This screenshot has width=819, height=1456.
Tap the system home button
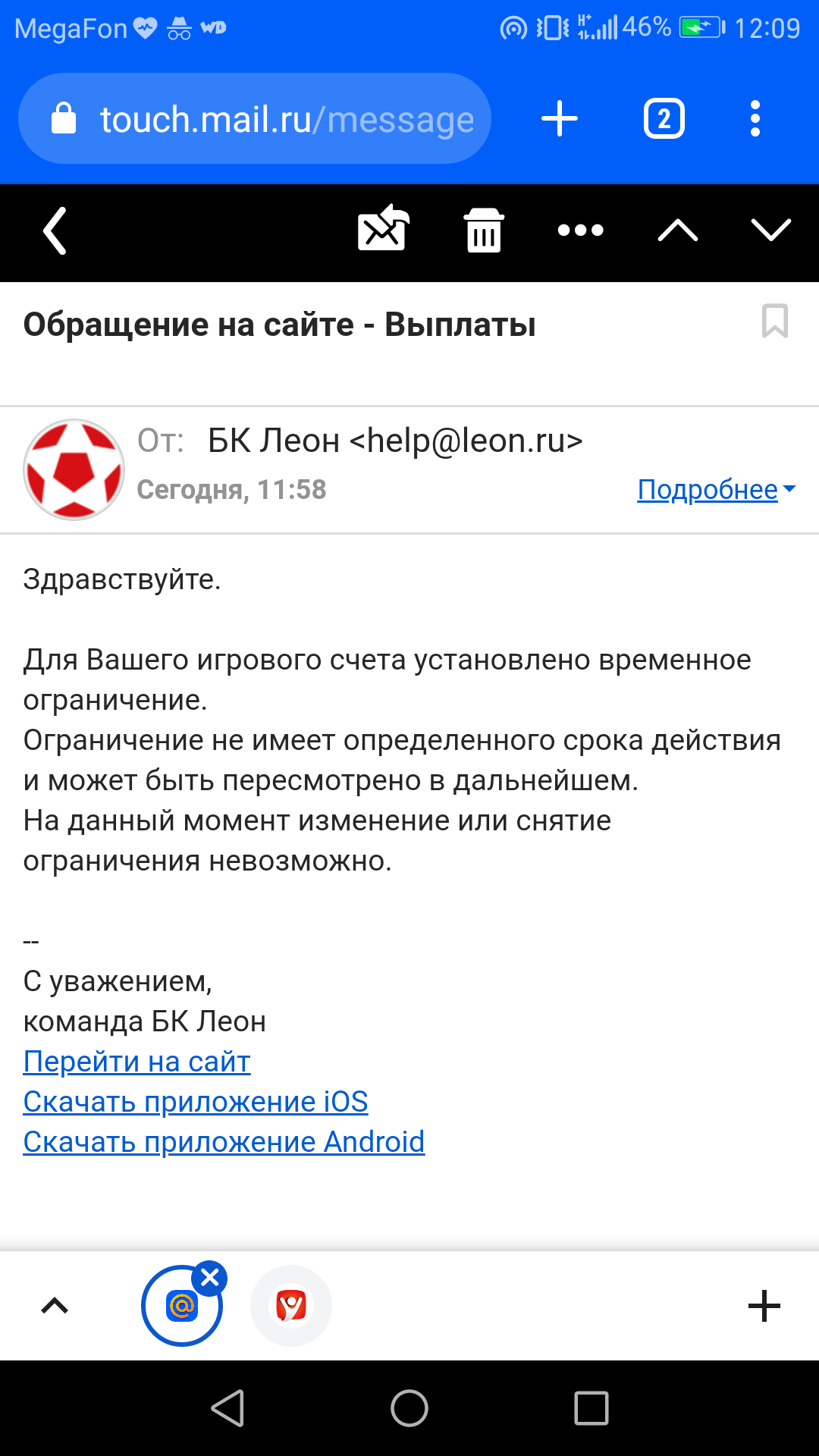pos(409,1409)
